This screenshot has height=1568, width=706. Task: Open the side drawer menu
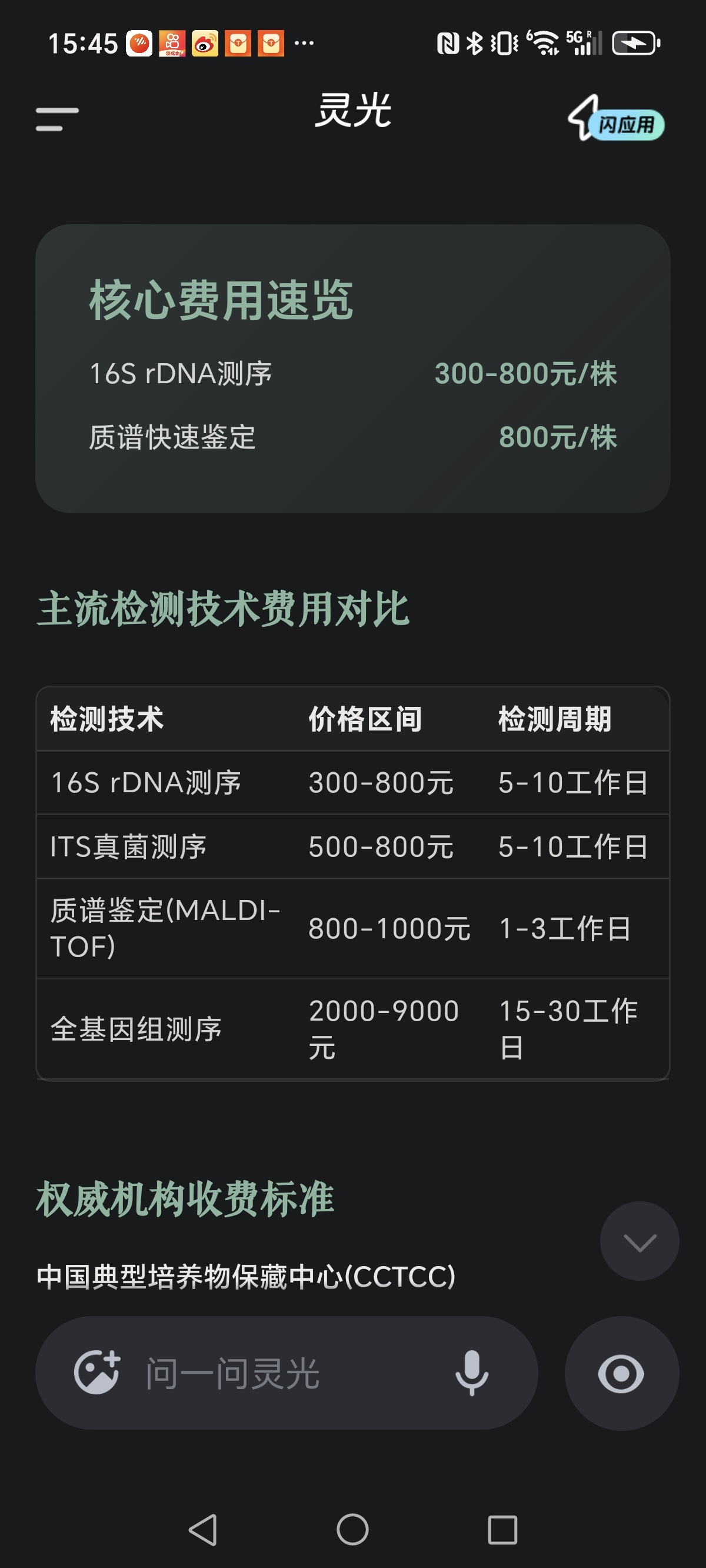tap(57, 119)
